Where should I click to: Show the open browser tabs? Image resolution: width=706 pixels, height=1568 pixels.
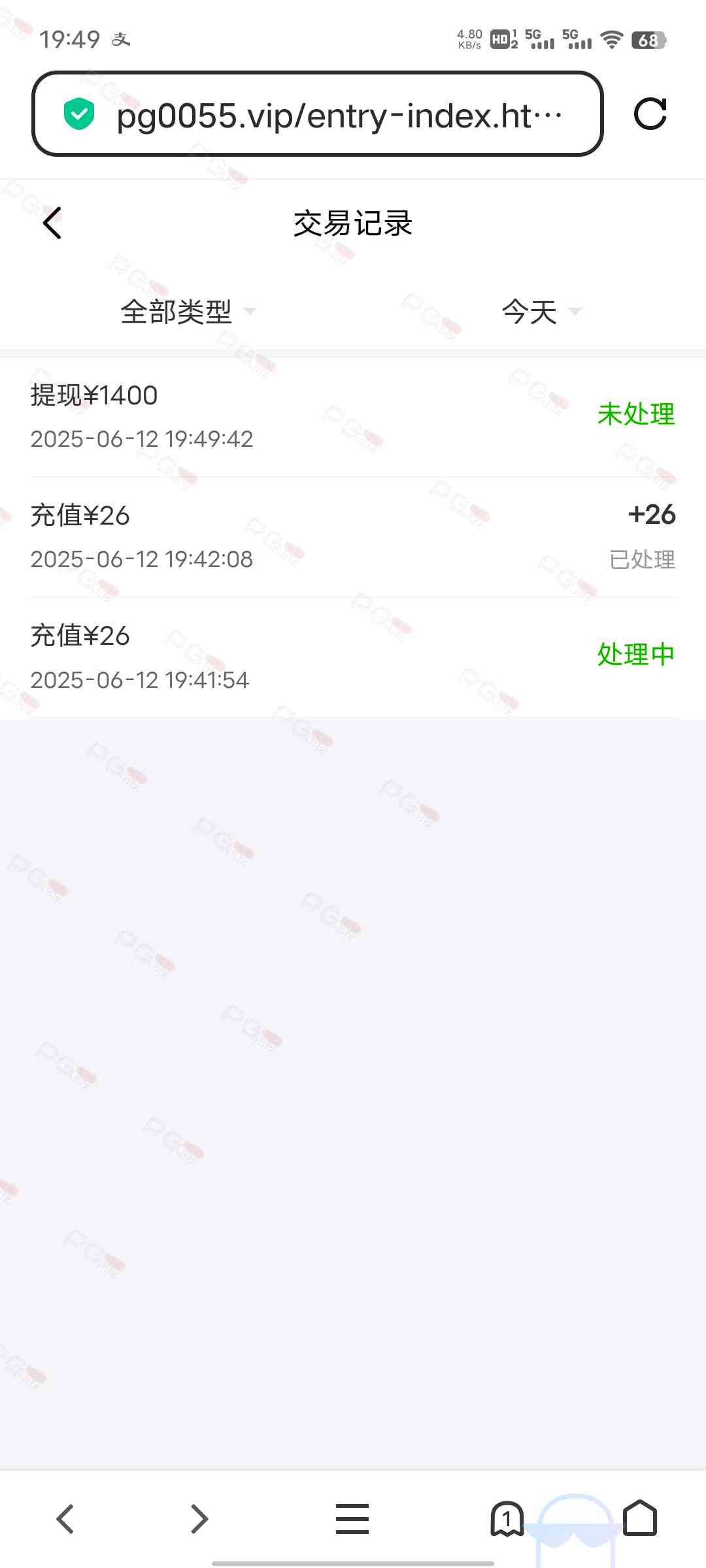(x=507, y=1519)
